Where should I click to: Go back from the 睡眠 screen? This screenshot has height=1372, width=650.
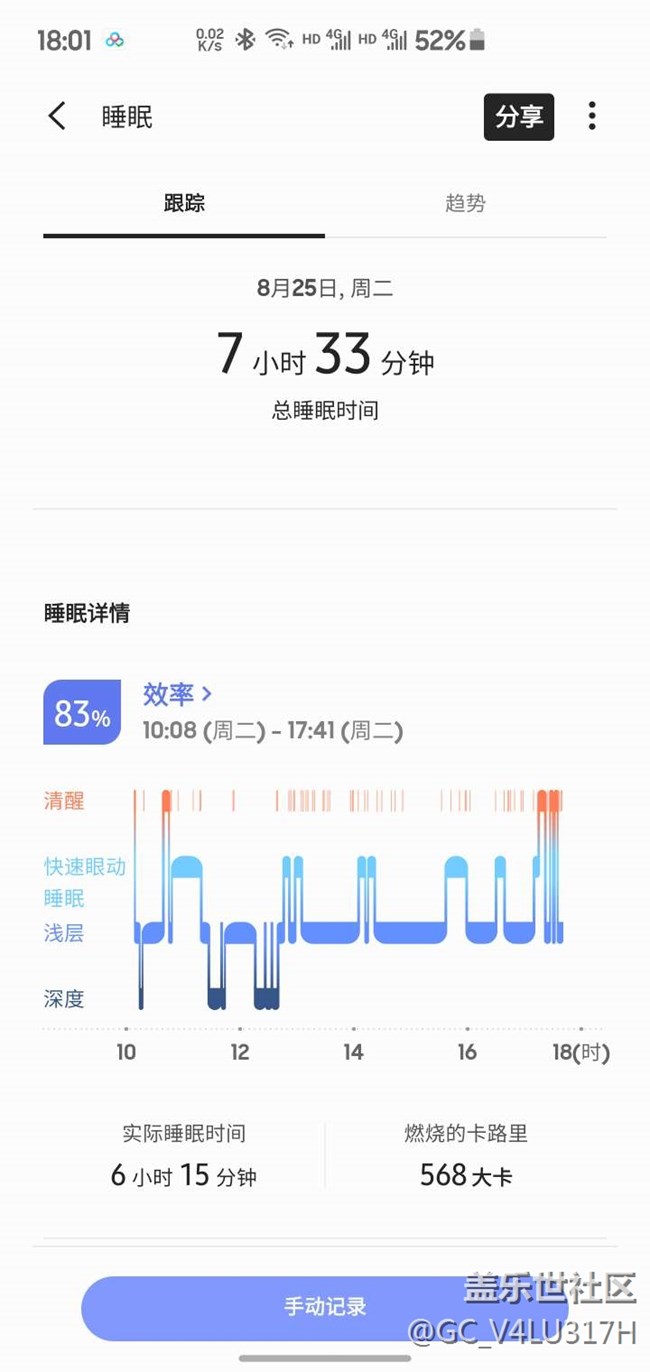coord(57,116)
